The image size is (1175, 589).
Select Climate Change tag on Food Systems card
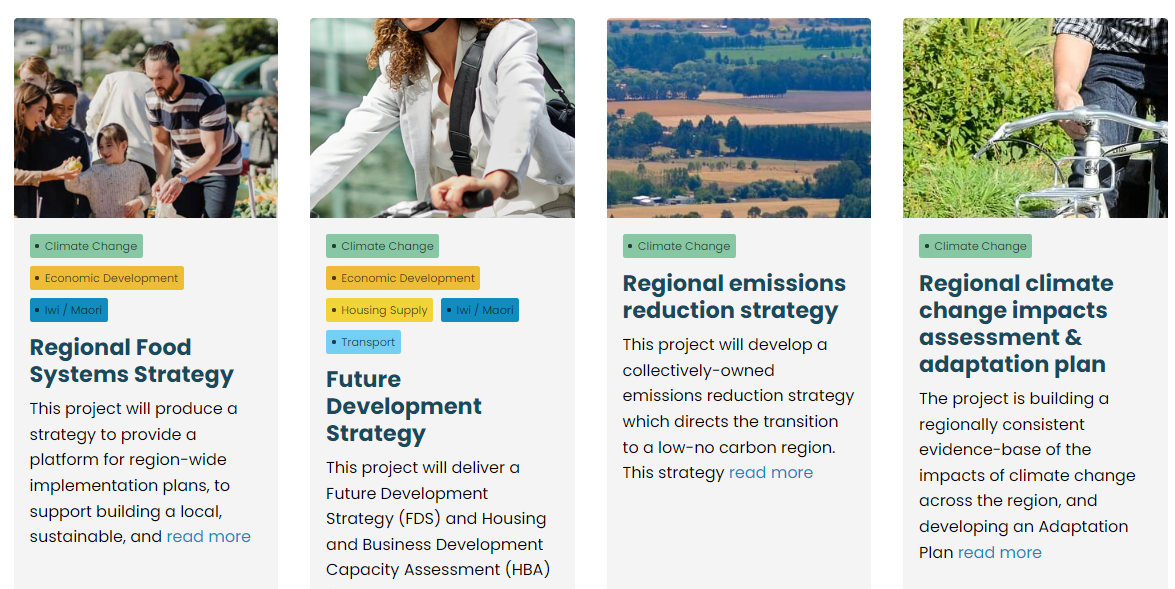tap(86, 246)
